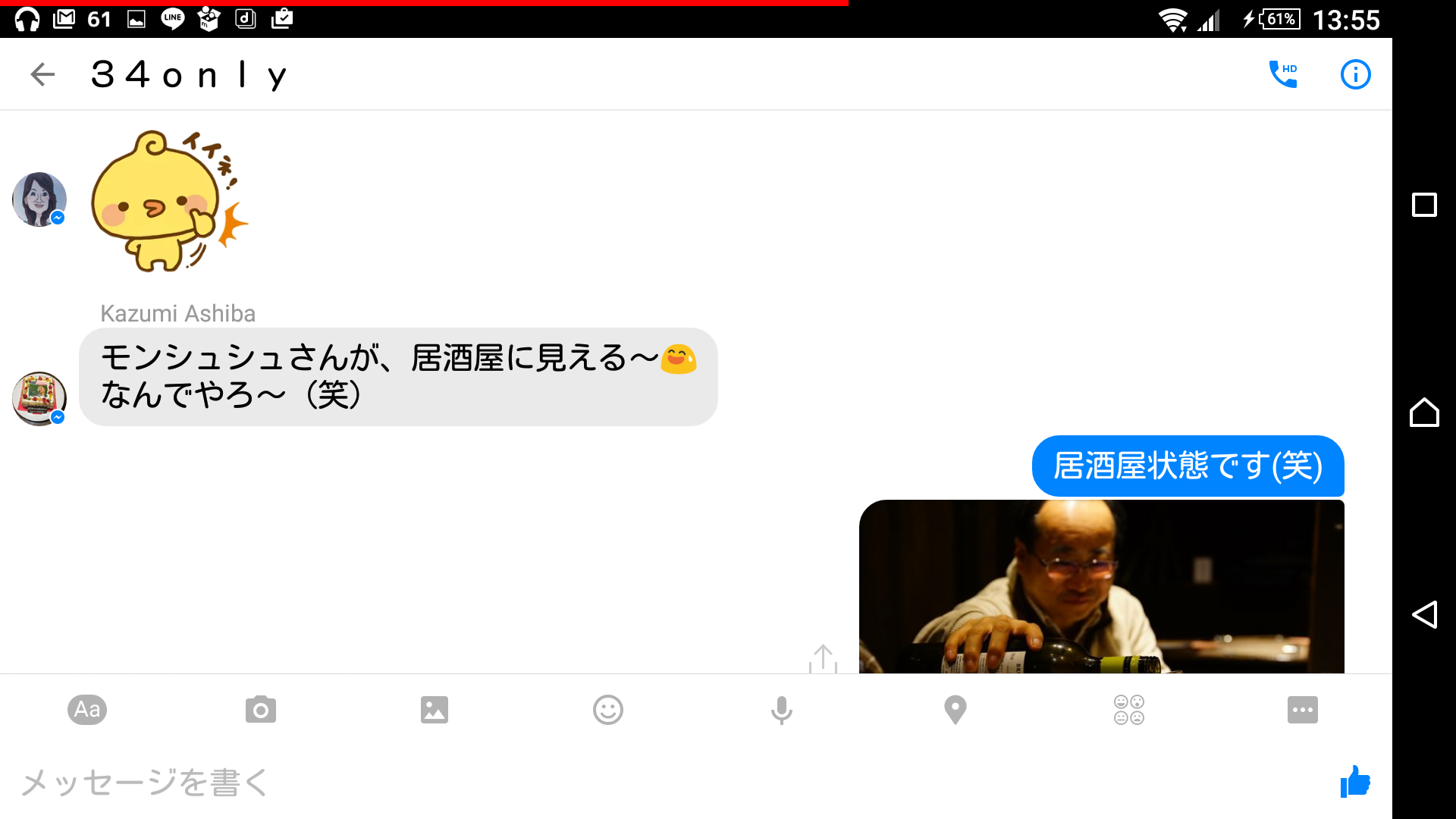This screenshot has height=819, width=1456.
Task: Open the four-faces emoji panel
Action: pos(1128,710)
